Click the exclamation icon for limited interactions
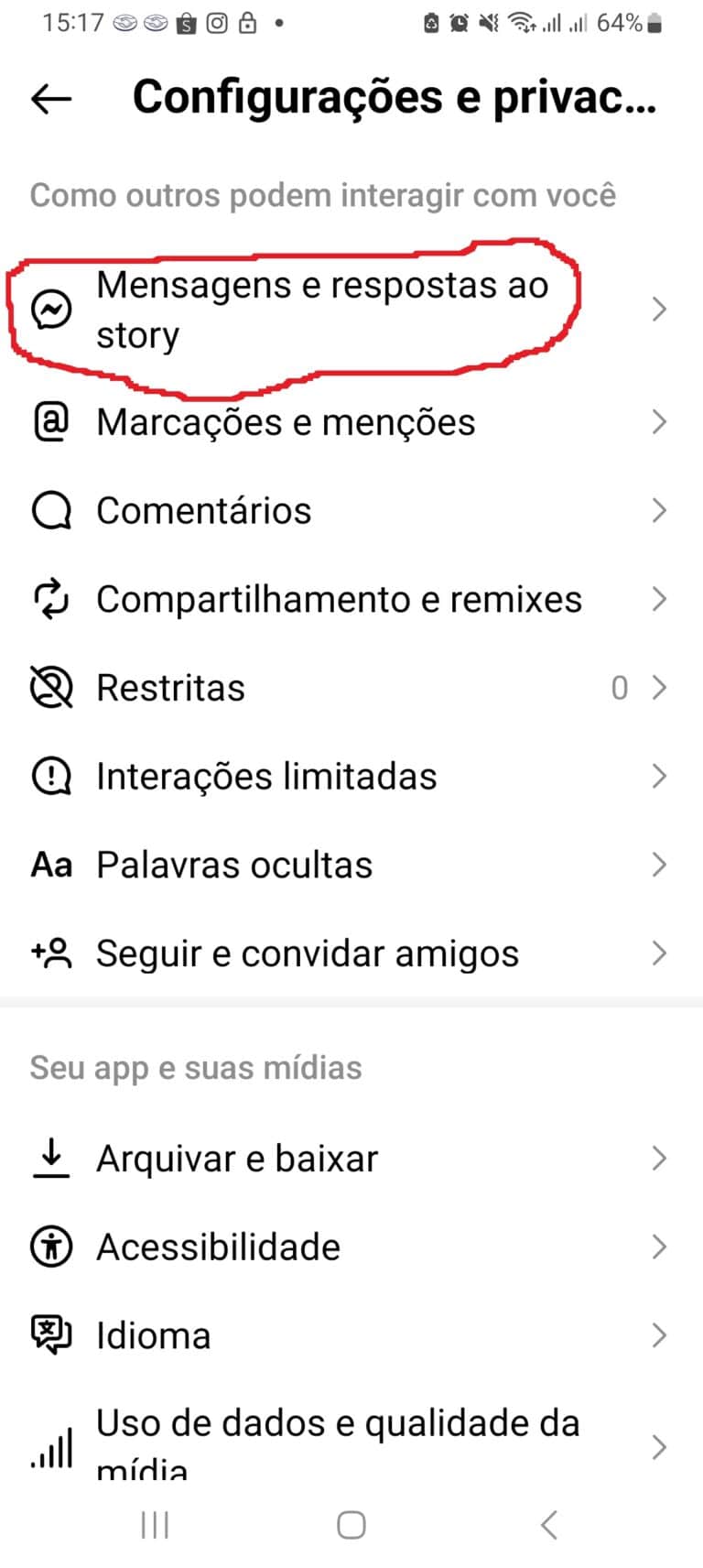This screenshot has width=703, height=1568. point(52,776)
